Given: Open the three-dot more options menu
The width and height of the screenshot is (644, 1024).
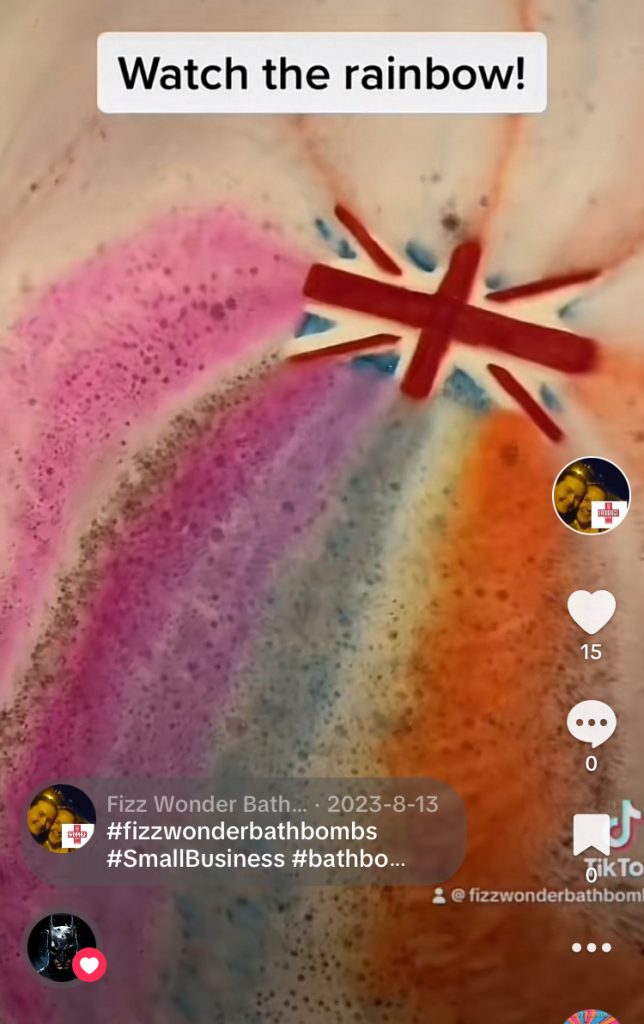Looking at the screenshot, I should [591, 947].
